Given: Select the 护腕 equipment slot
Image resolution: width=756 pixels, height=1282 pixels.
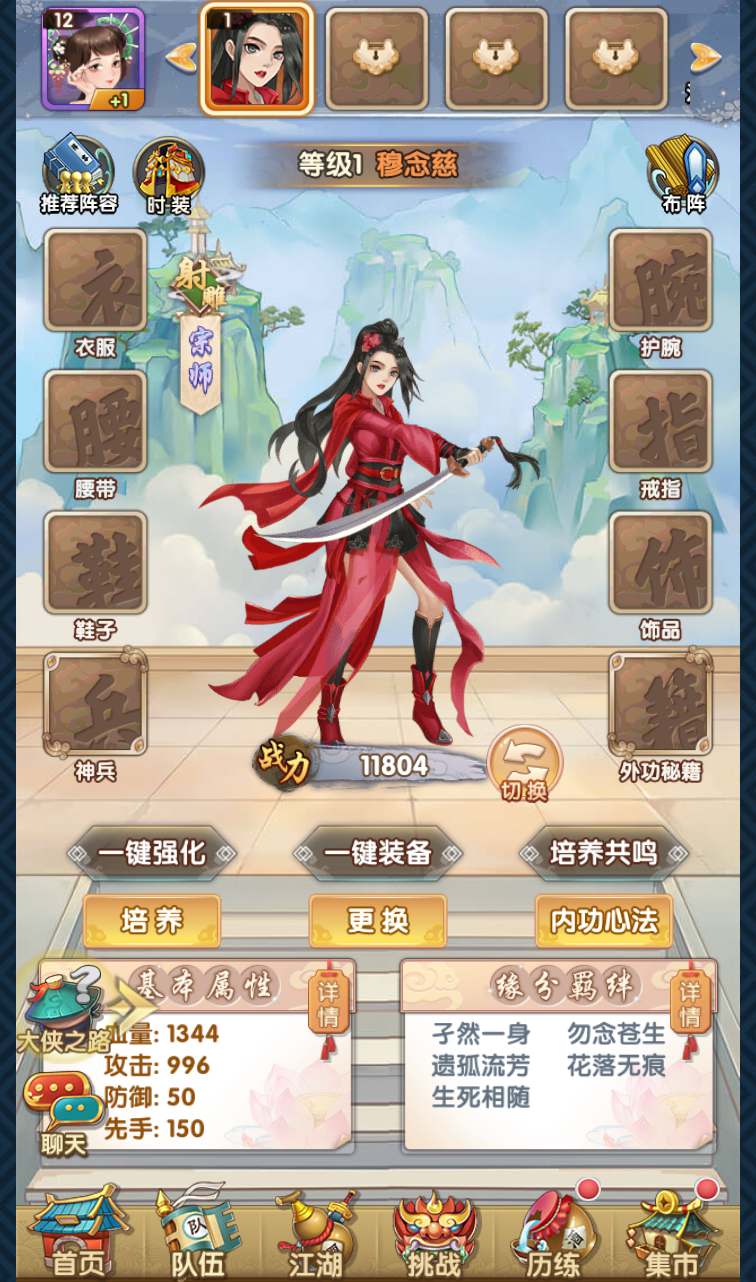Looking at the screenshot, I should tap(660, 281).
